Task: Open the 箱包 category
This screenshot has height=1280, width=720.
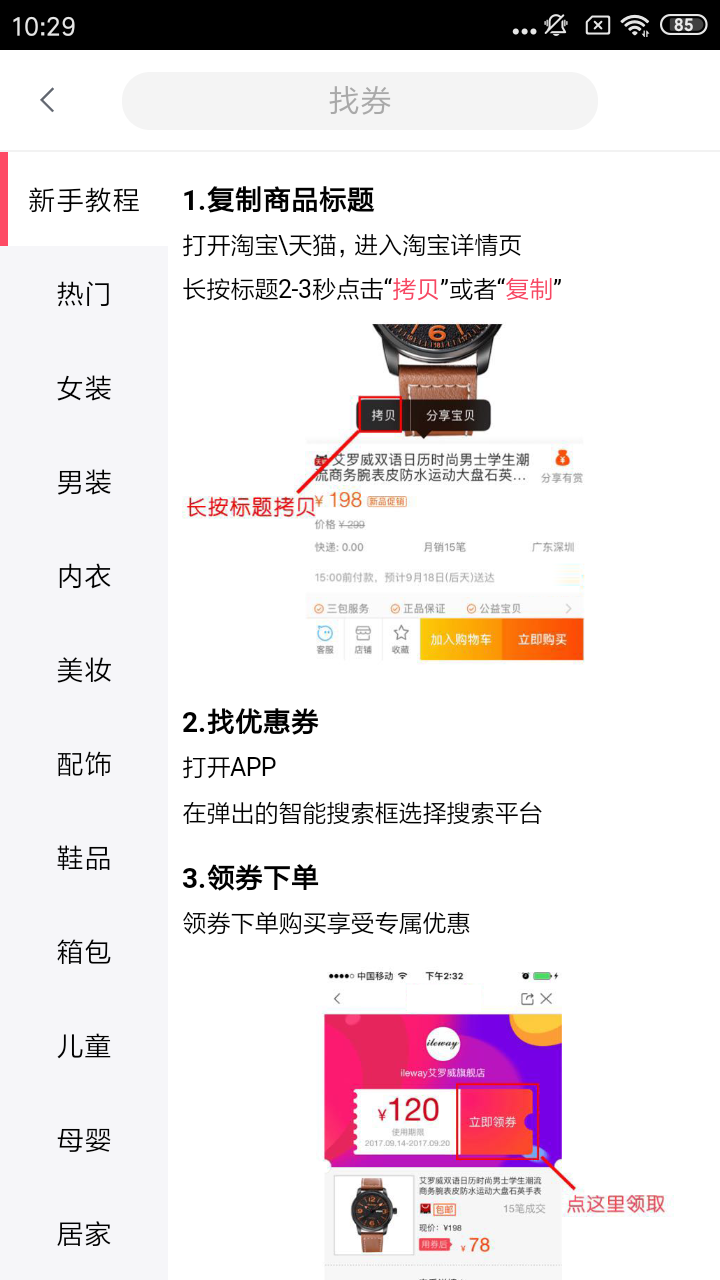Action: coord(84,952)
